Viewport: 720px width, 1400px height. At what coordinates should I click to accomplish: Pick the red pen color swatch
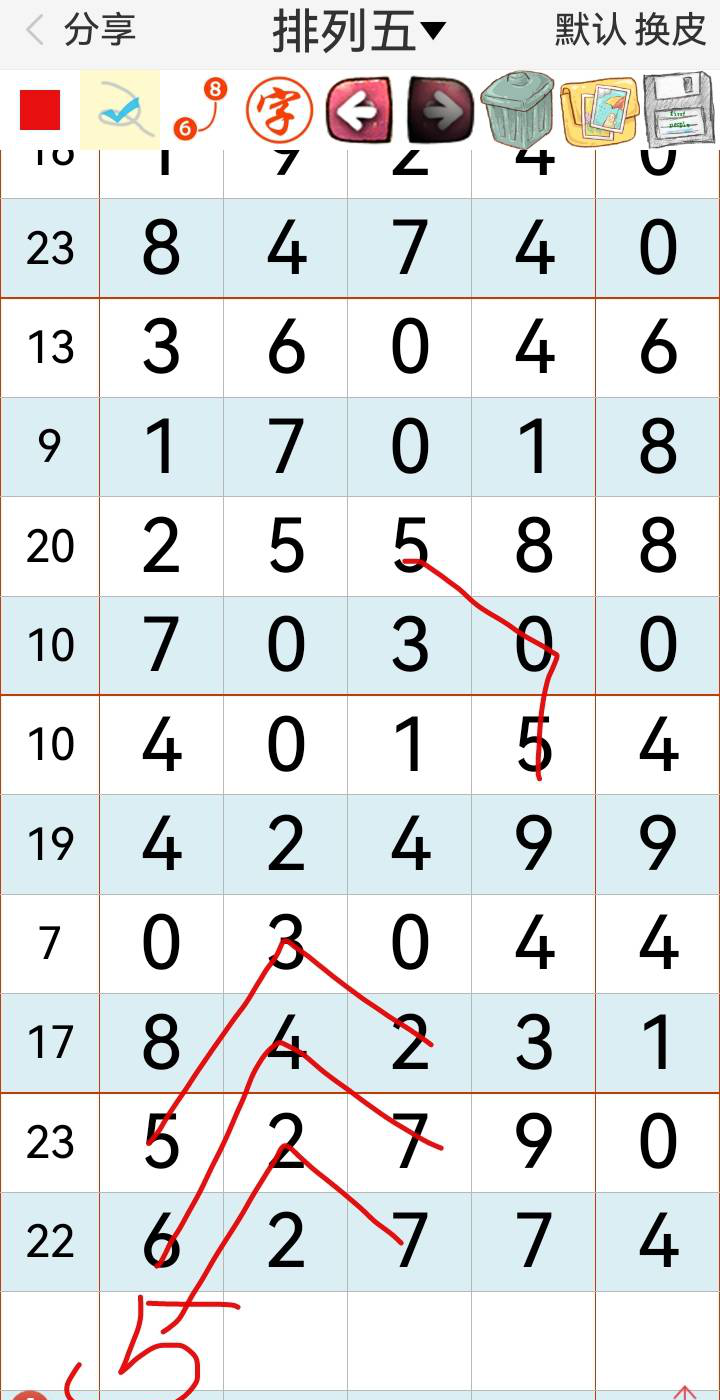coord(40,110)
